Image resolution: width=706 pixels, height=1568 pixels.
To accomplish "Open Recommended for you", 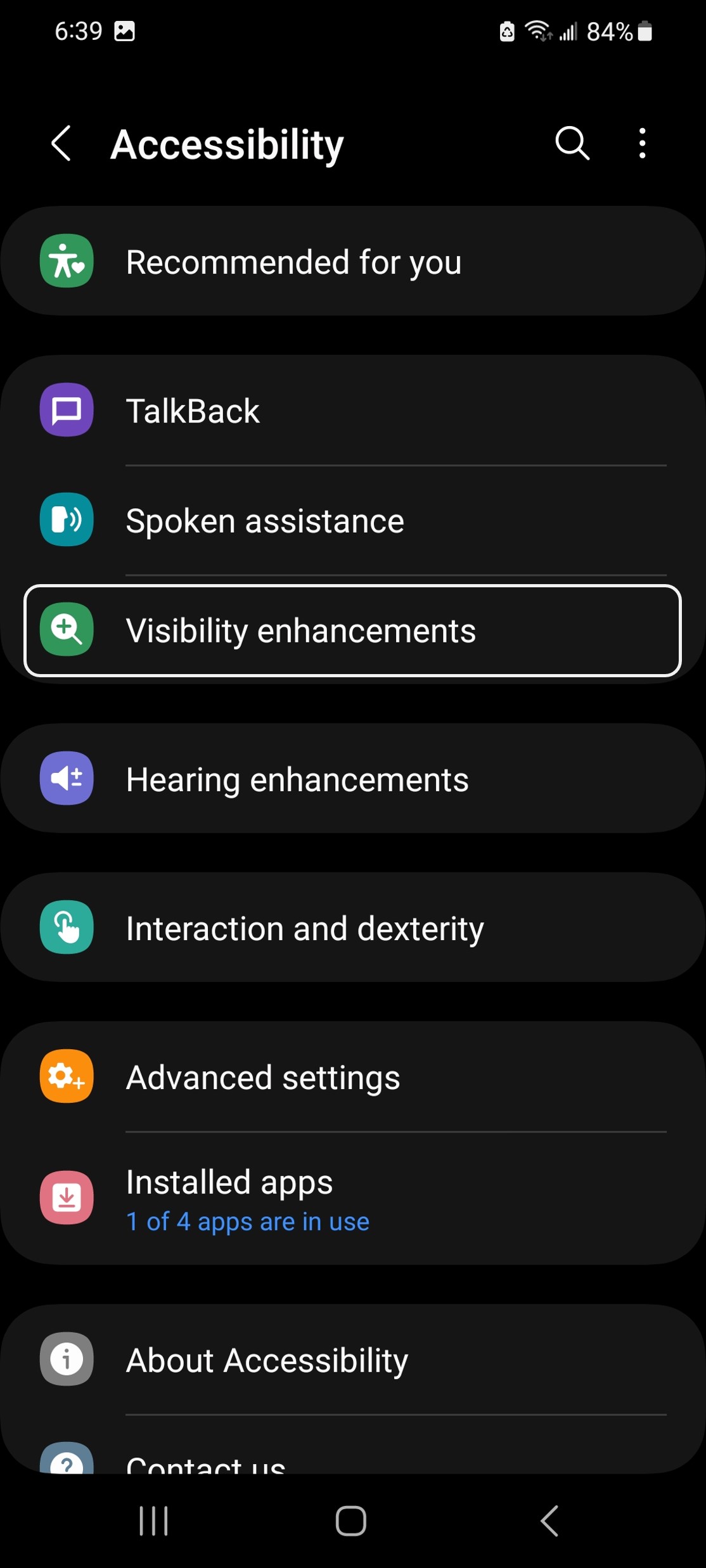I will [x=353, y=261].
